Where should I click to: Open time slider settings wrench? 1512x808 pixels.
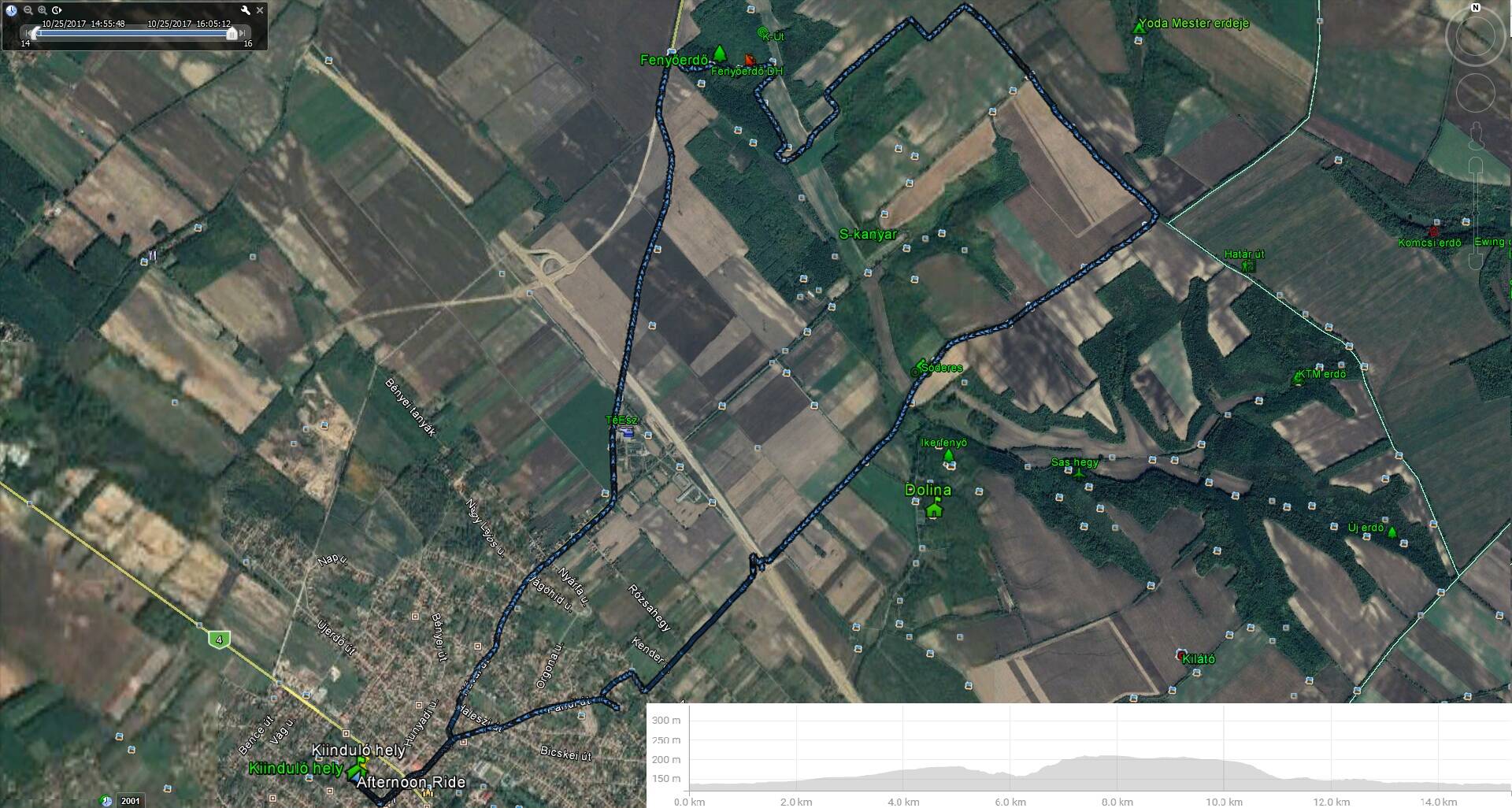pos(246,10)
